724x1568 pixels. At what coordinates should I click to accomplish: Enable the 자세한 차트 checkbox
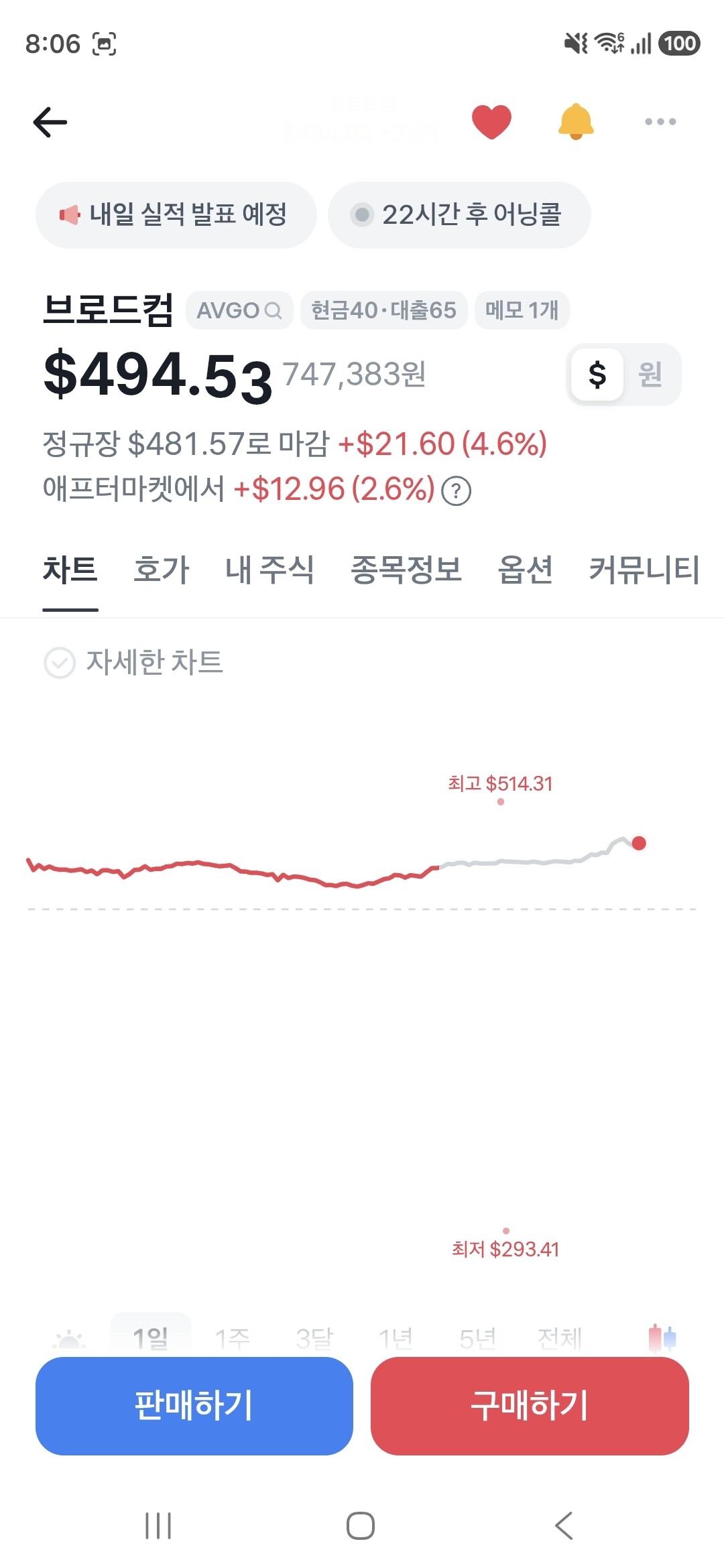click(60, 663)
